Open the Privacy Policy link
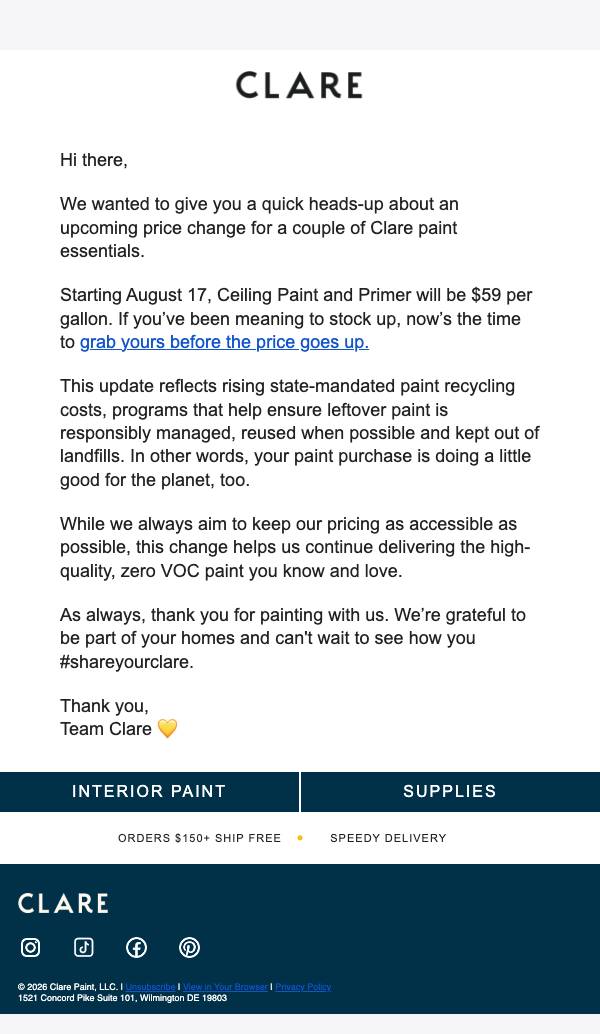 [303, 987]
